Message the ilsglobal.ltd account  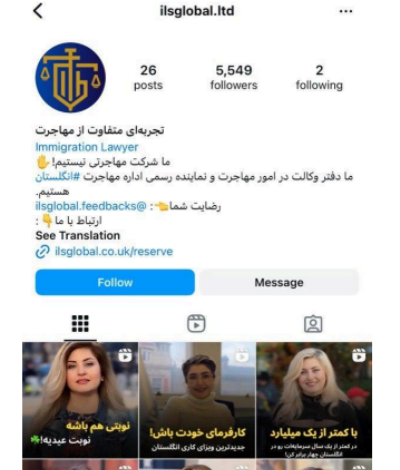point(279,282)
